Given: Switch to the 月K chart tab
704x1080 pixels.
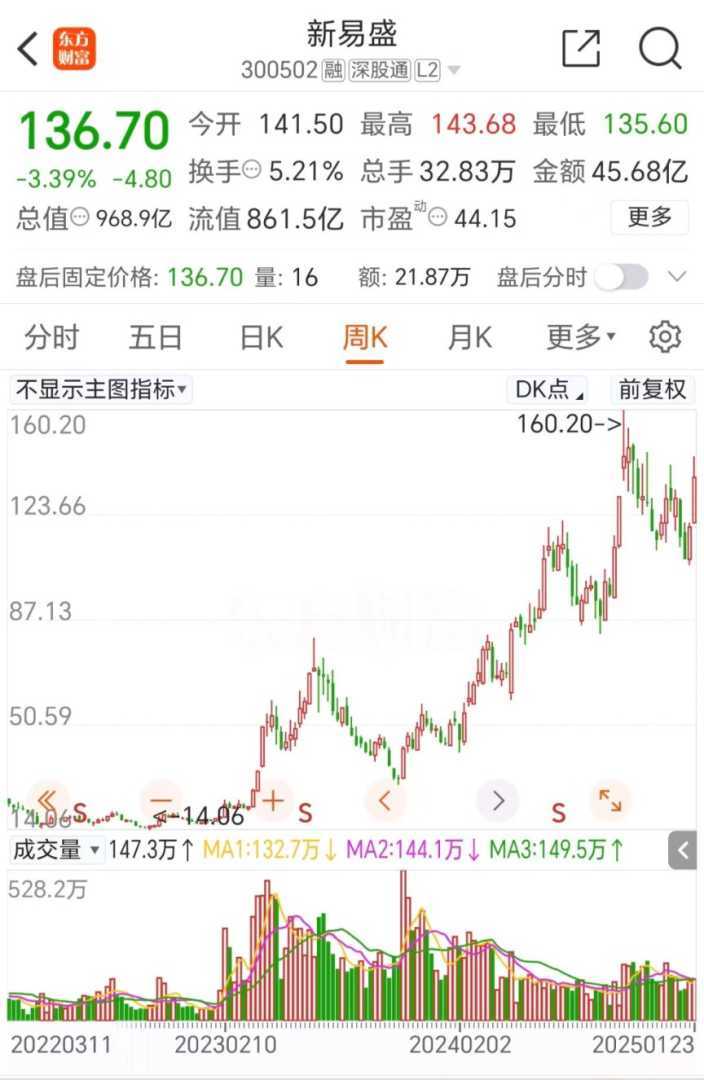Looking at the screenshot, I should coord(469,338).
